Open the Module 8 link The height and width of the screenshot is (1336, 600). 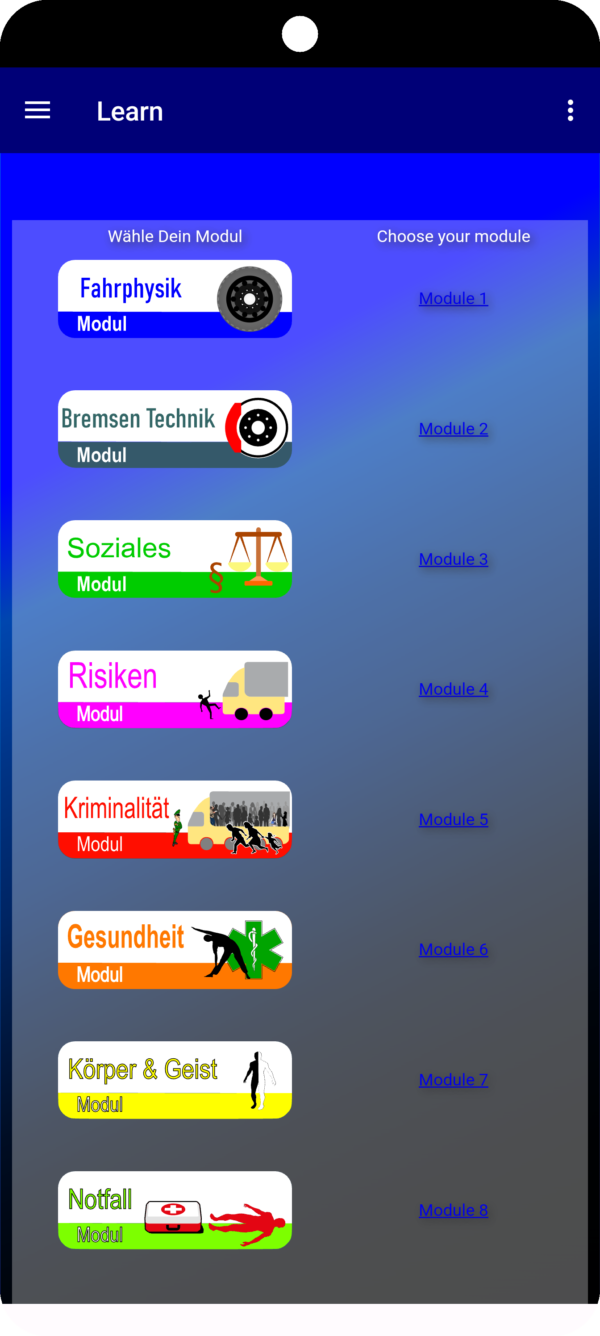(453, 1210)
